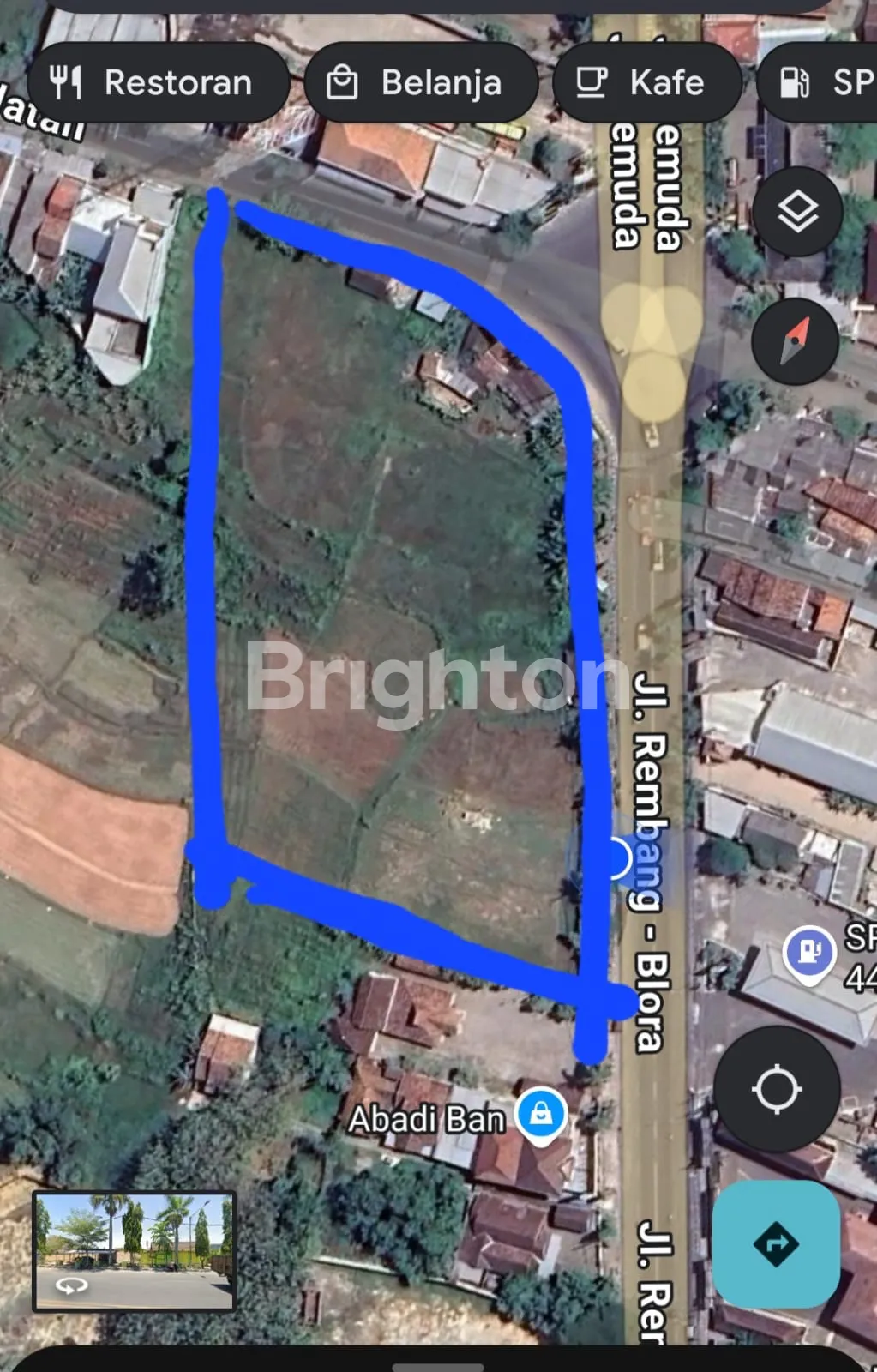The image size is (877, 1372).
Task: Tap the compass to reorient map
Action: [795, 341]
